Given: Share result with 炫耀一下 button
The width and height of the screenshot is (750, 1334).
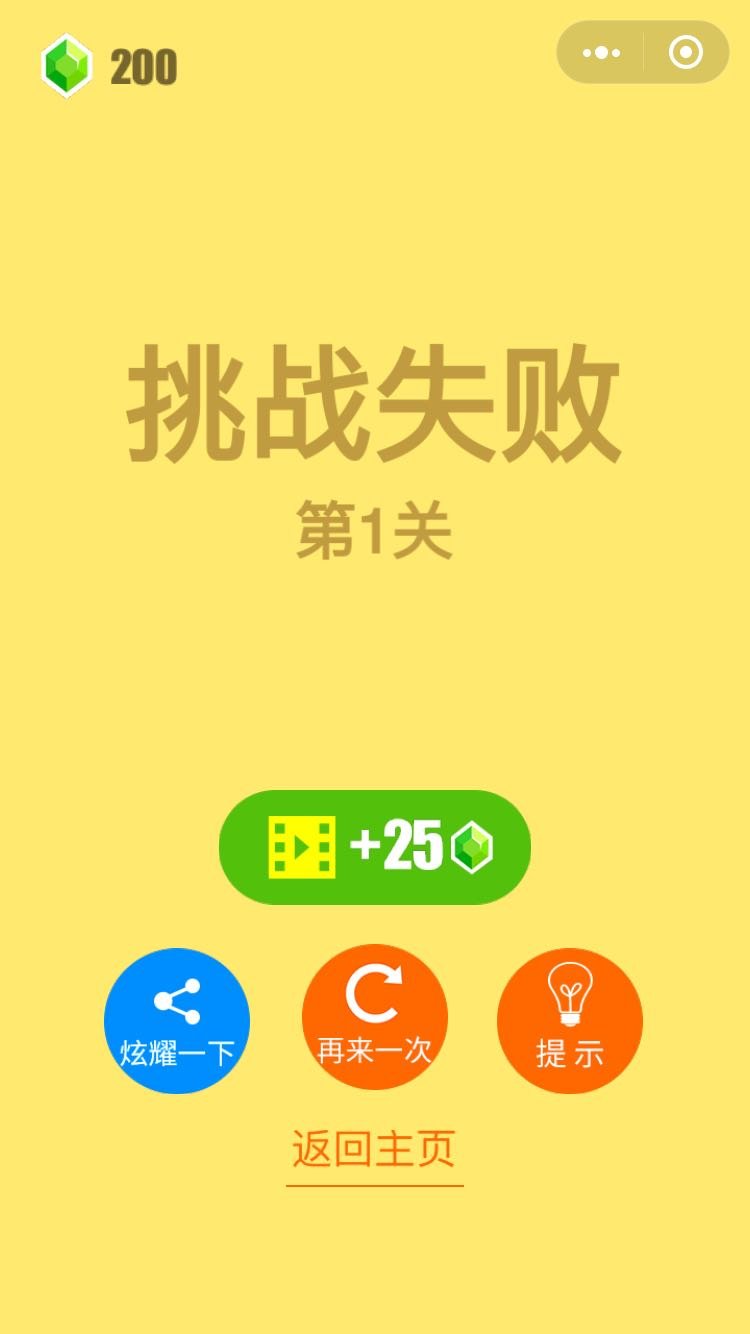Looking at the screenshot, I should pyautogui.click(x=177, y=1020).
